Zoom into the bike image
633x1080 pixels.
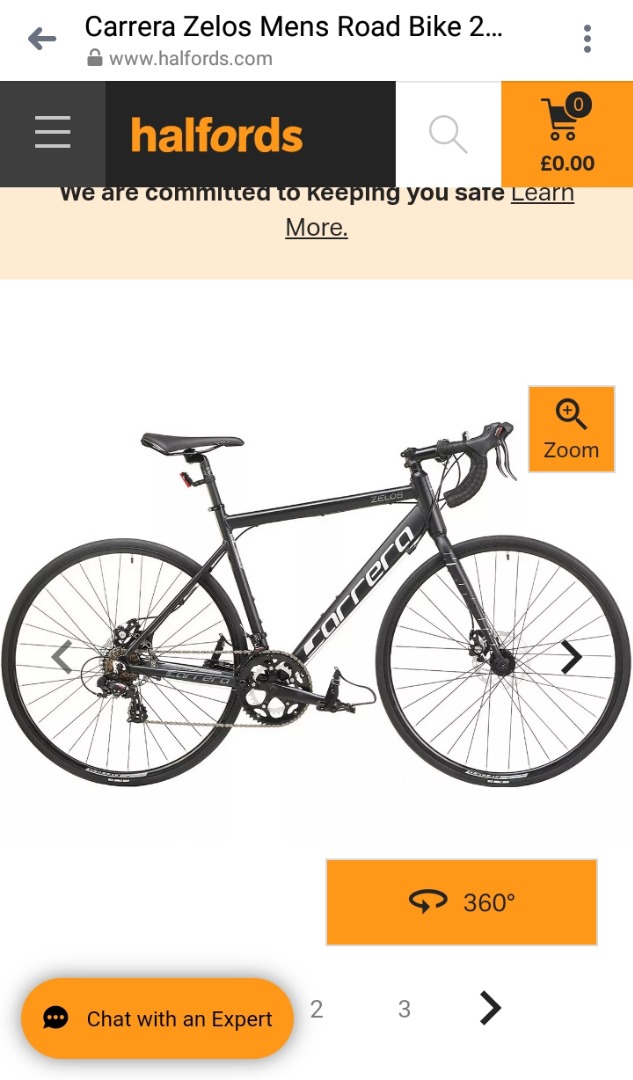(x=571, y=429)
